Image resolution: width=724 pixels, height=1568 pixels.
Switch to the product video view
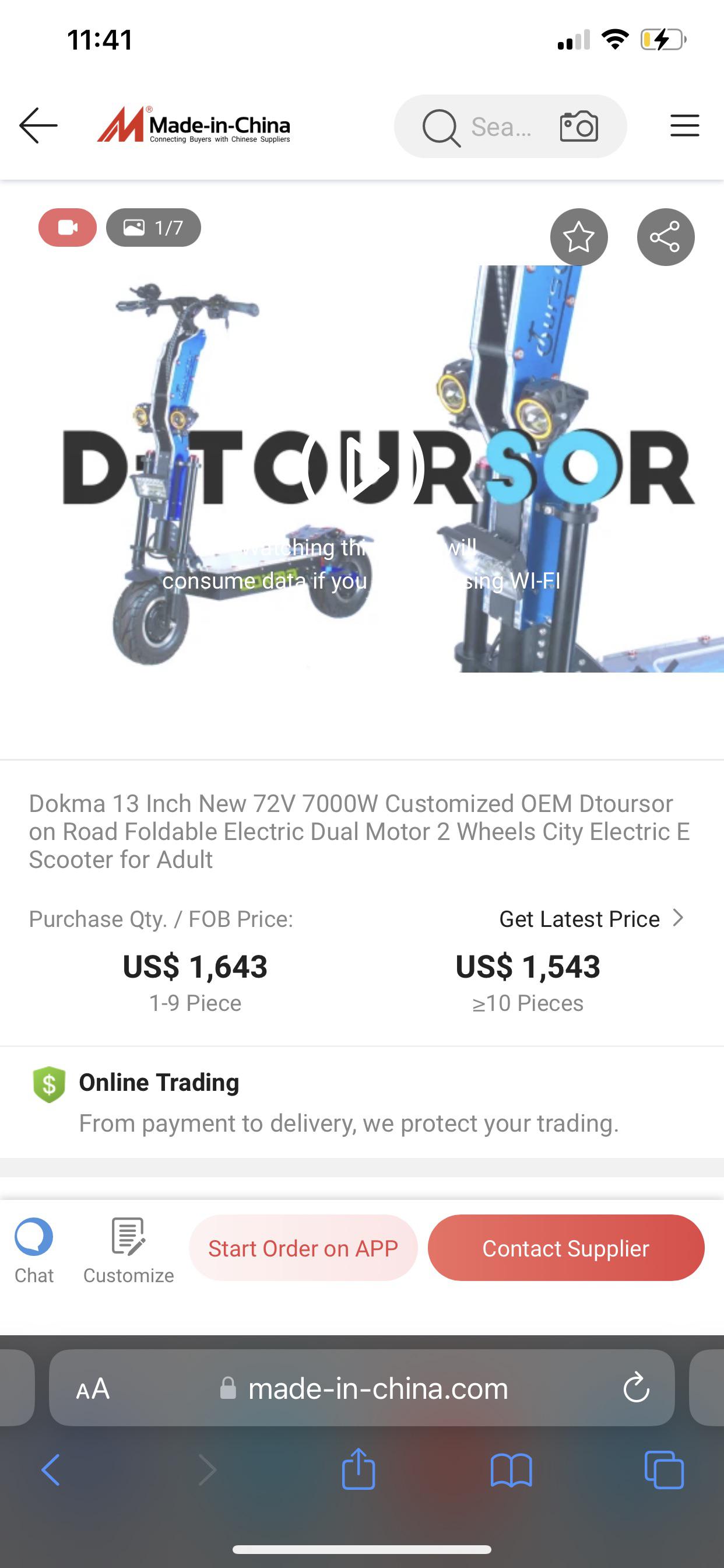[x=68, y=228]
